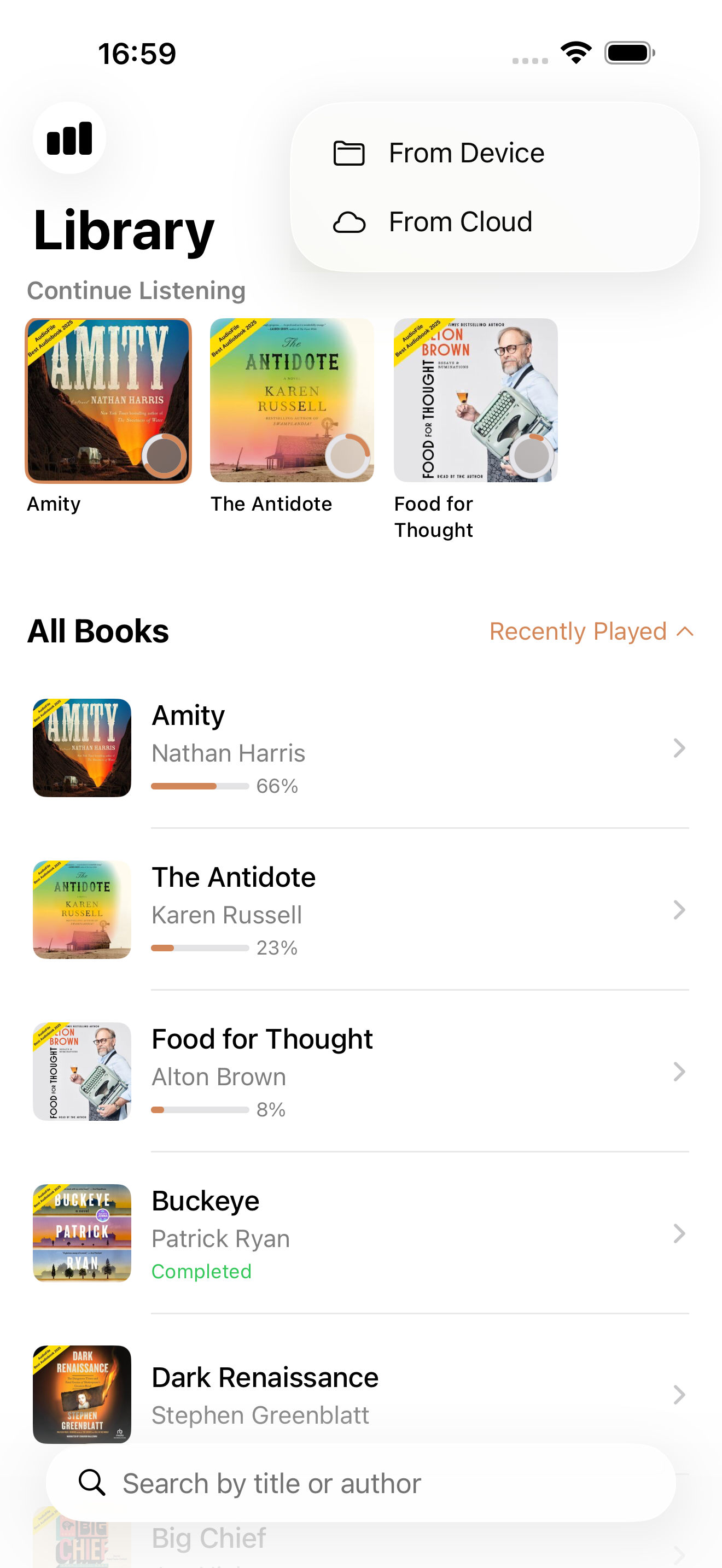The height and width of the screenshot is (1568, 722).
Task: Open Amity card in Continue Listening
Action: [108, 401]
